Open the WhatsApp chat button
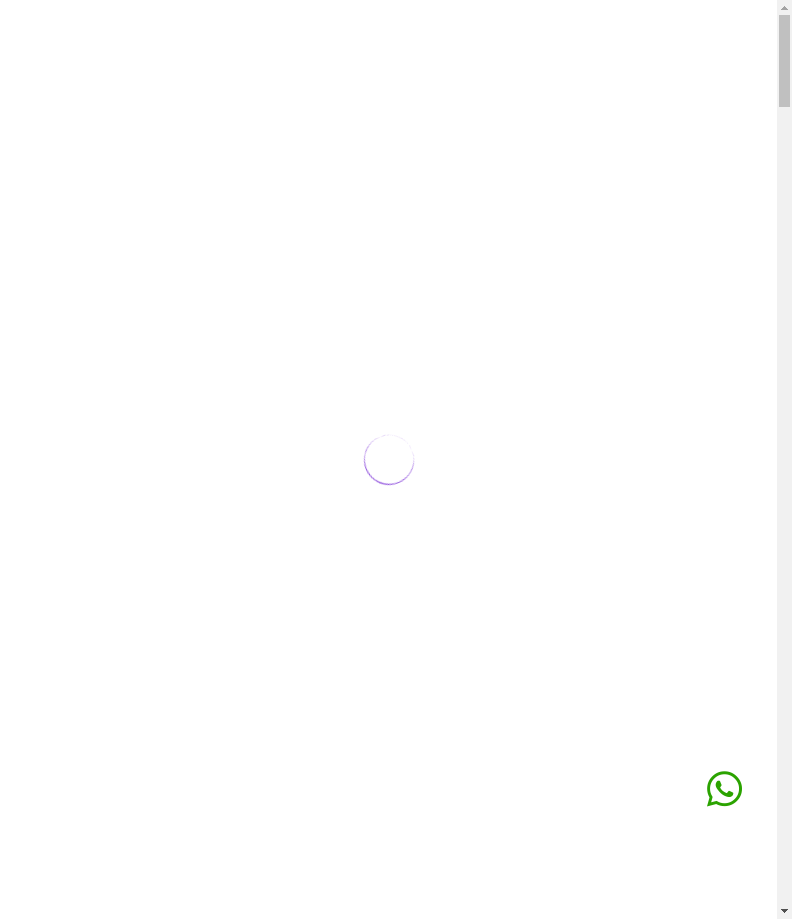 pyautogui.click(x=724, y=789)
